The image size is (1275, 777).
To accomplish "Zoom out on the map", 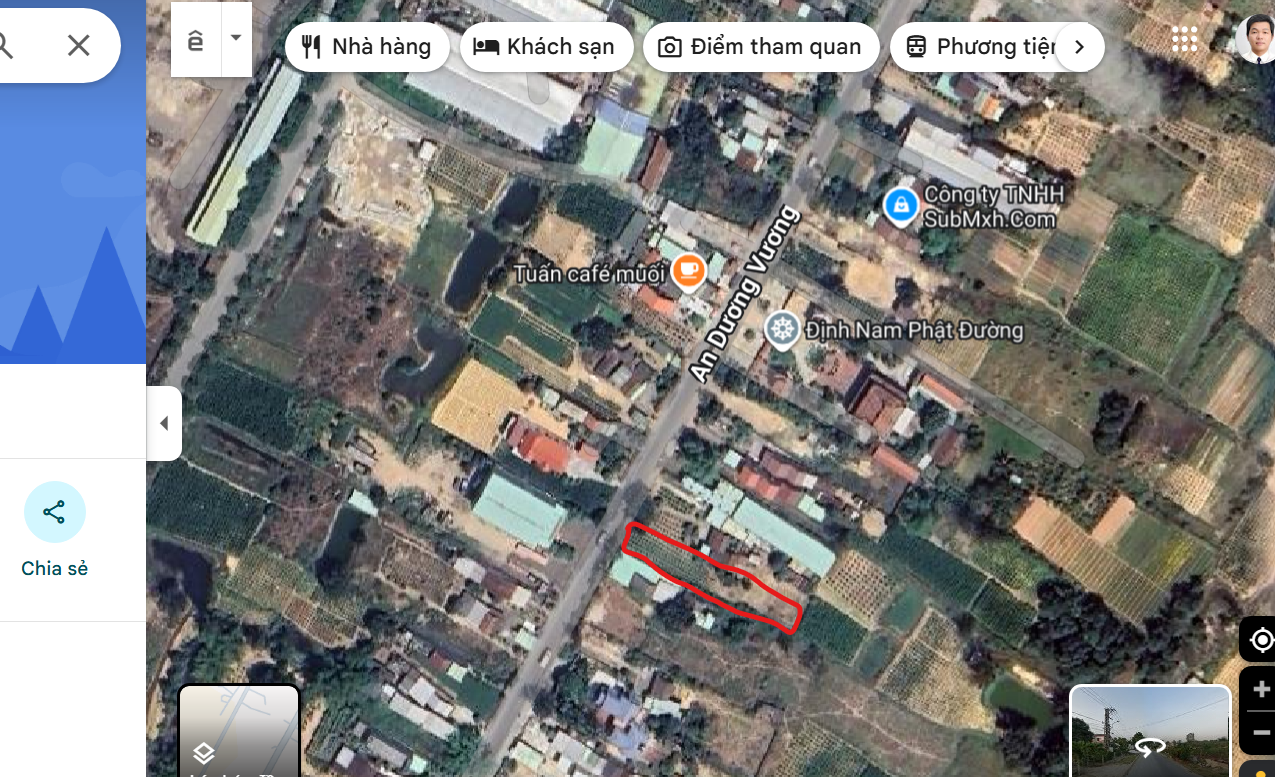I will tap(1261, 733).
